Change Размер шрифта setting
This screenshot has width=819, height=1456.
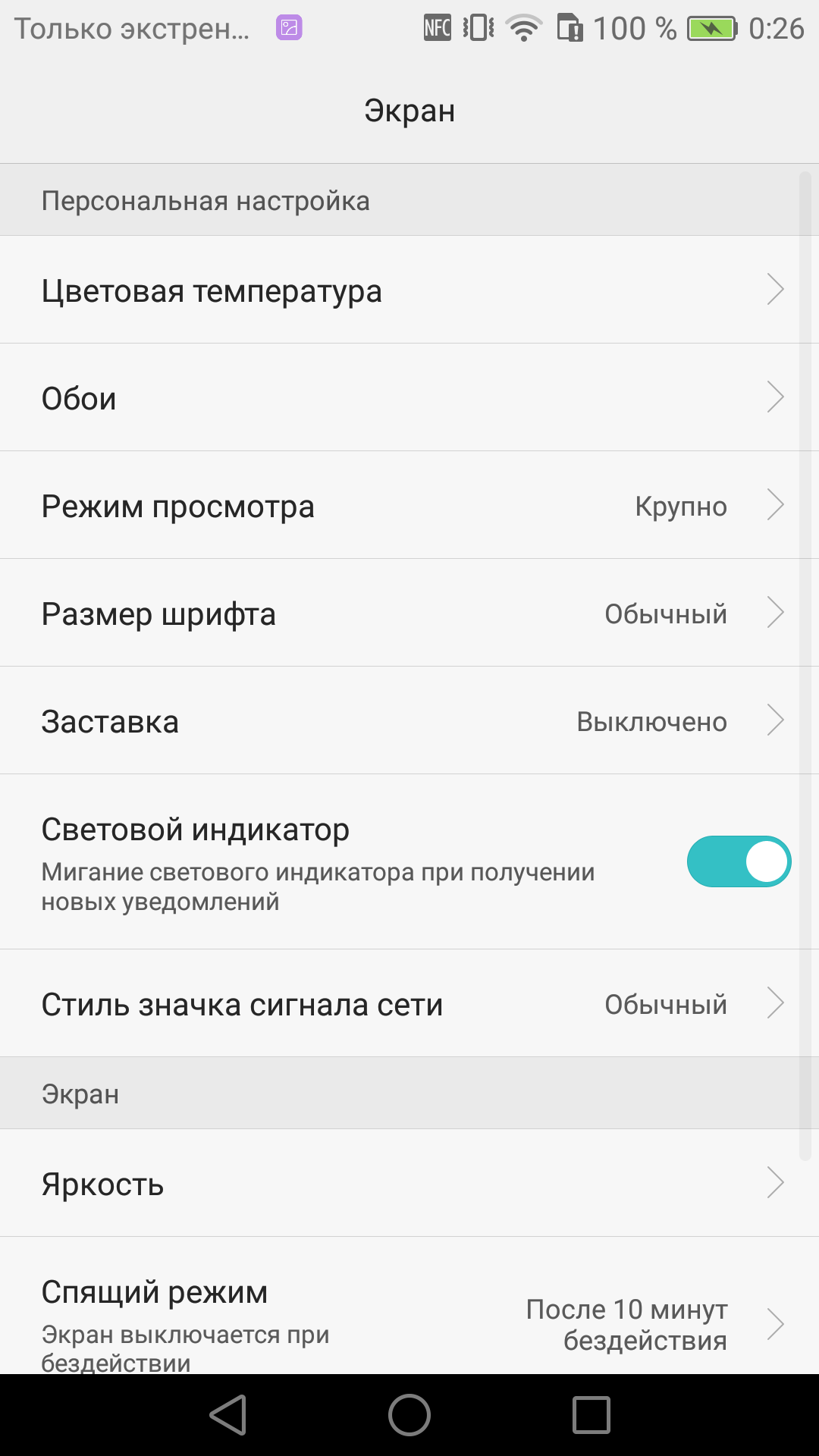coord(409,613)
